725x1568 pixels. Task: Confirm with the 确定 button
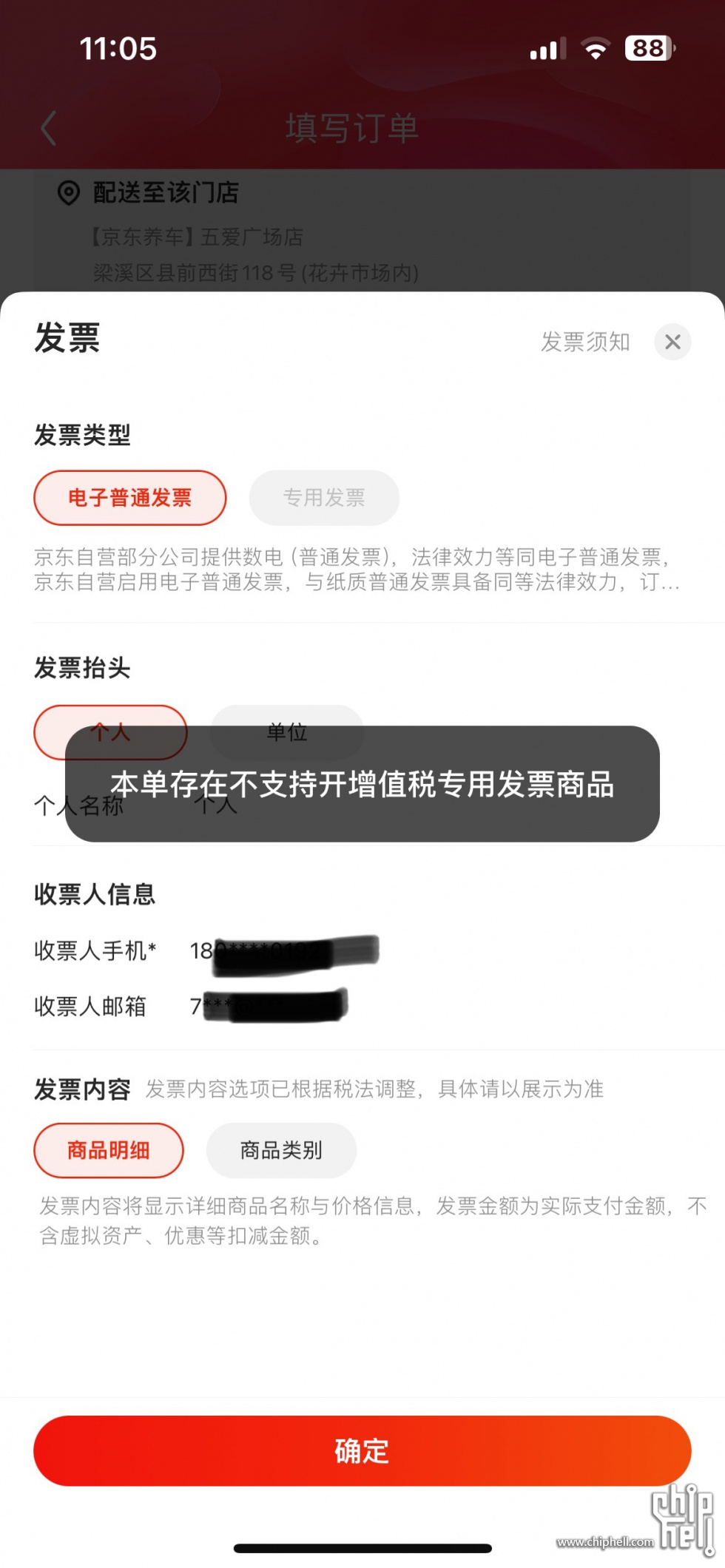point(362,1451)
